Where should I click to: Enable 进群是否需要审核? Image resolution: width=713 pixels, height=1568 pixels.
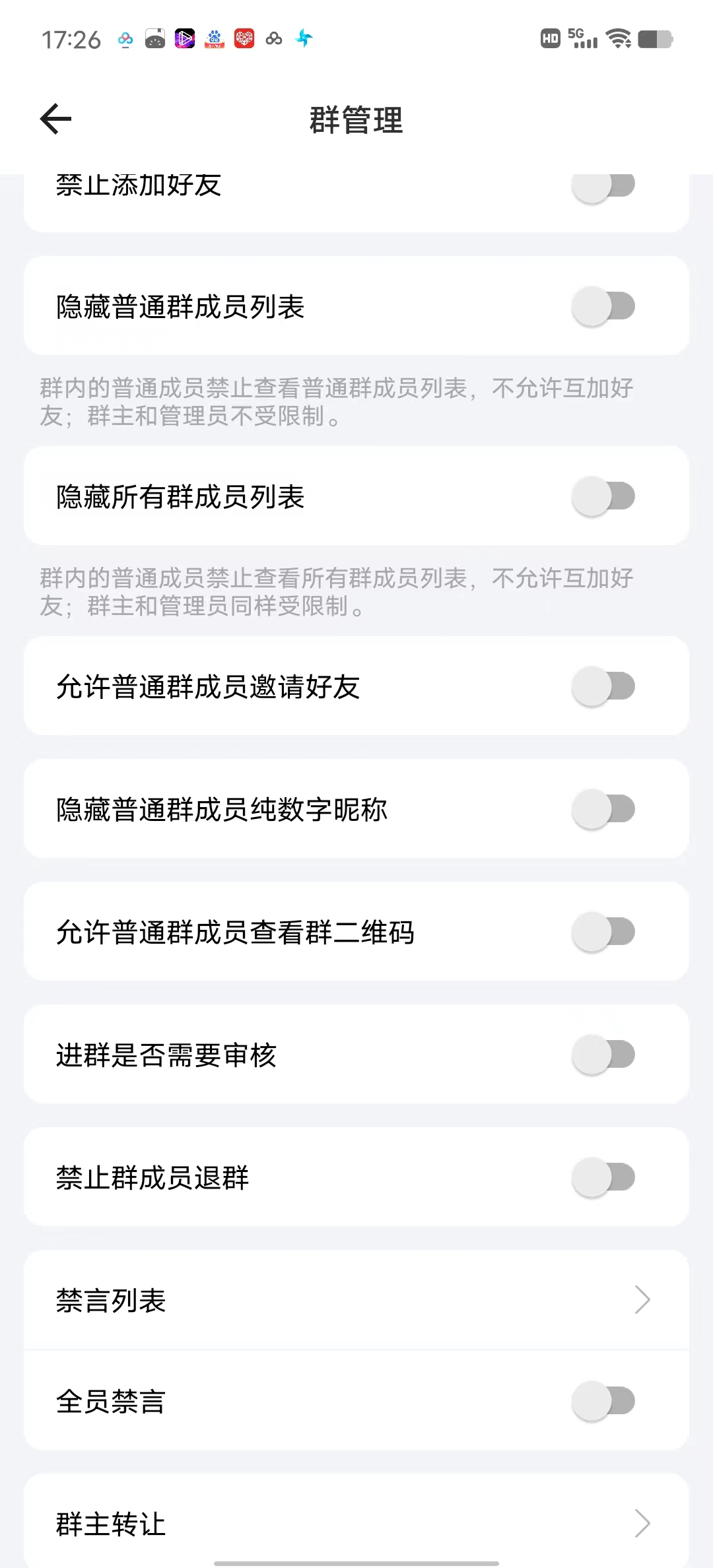tap(603, 1055)
